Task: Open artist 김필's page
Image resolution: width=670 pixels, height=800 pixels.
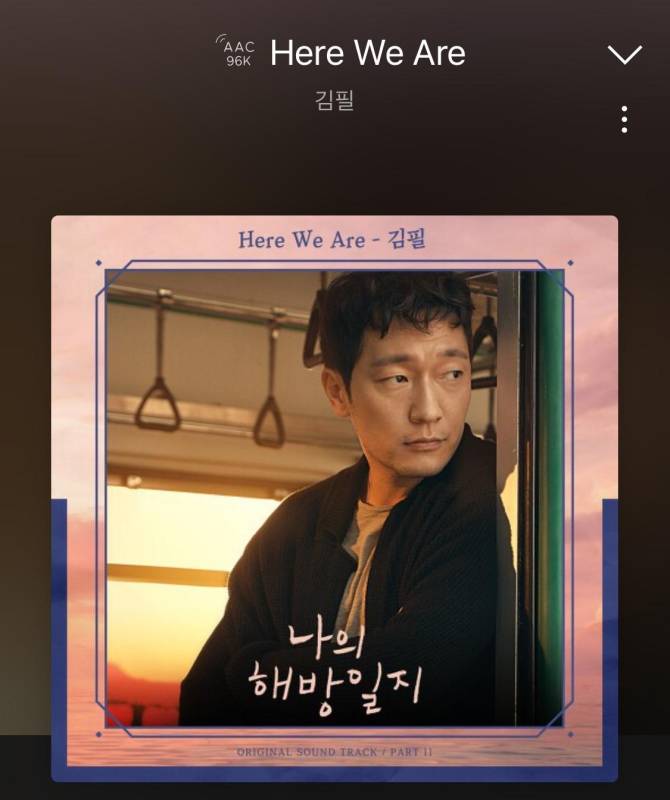Action: 334,101
